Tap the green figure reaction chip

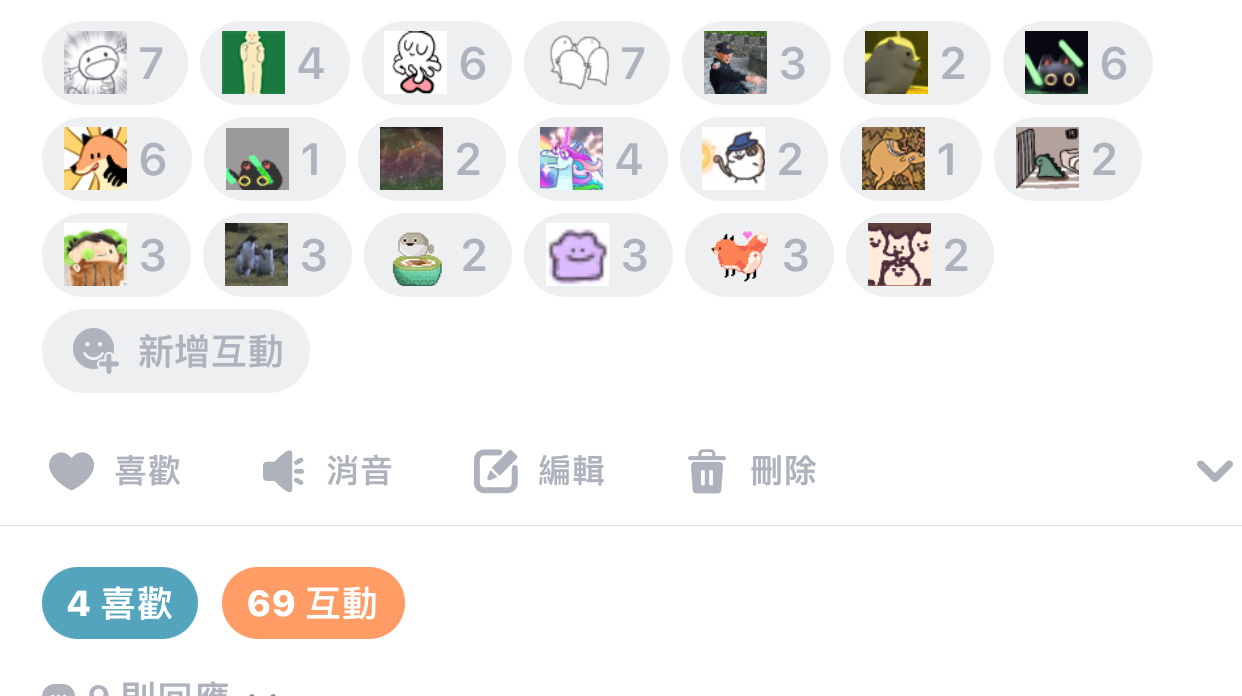pos(274,63)
